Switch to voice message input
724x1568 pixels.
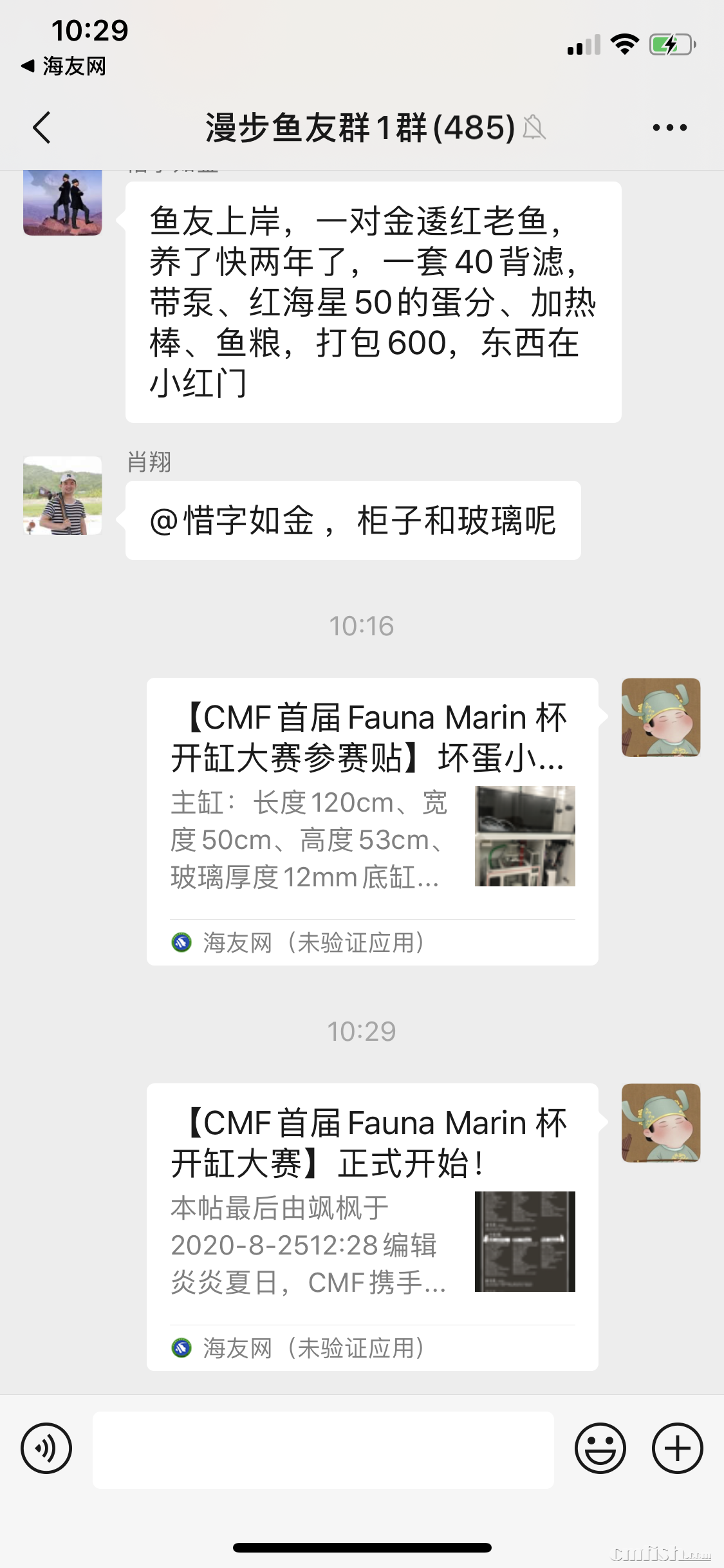pos(46,1448)
